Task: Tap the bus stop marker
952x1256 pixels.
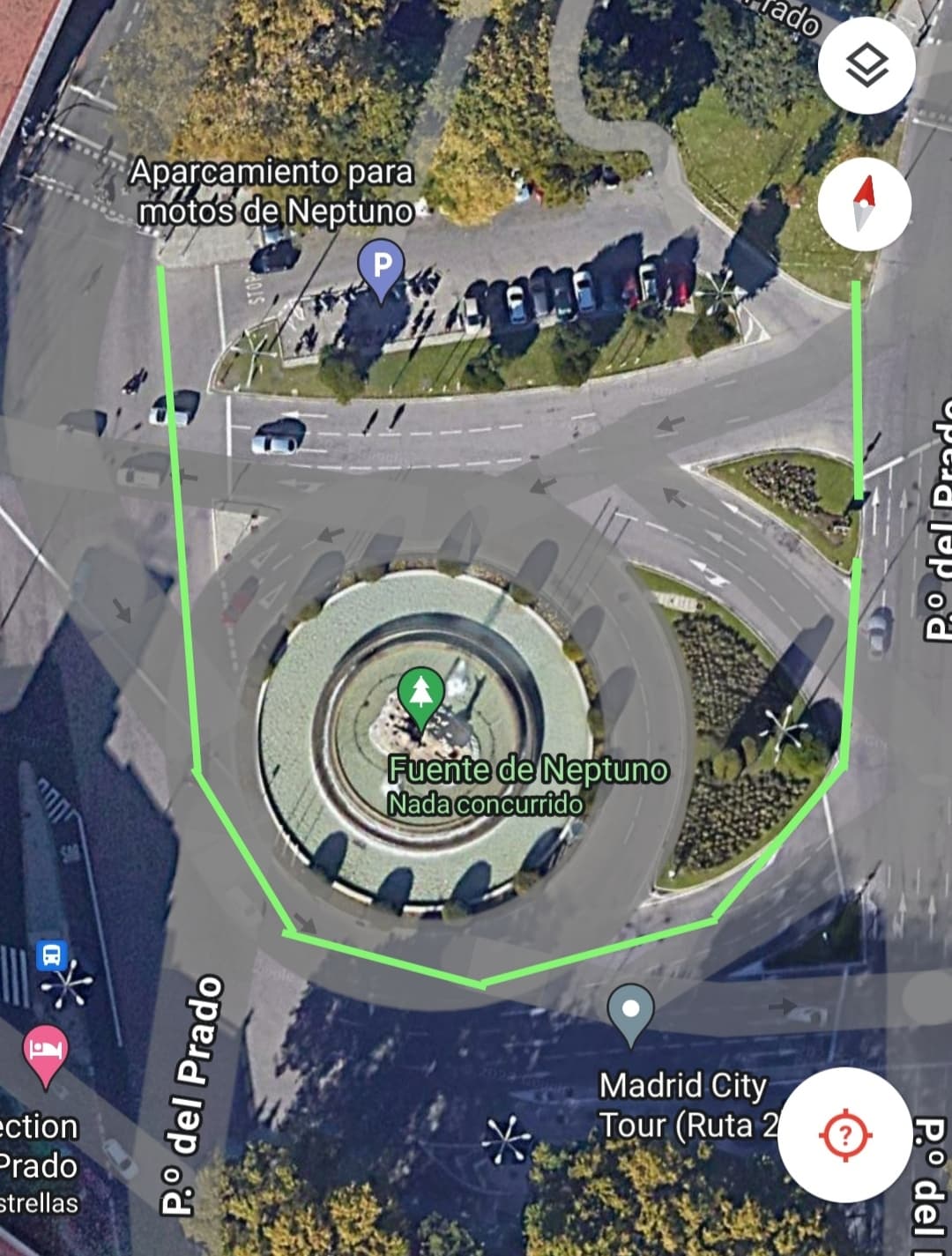Action: pos(51,955)
